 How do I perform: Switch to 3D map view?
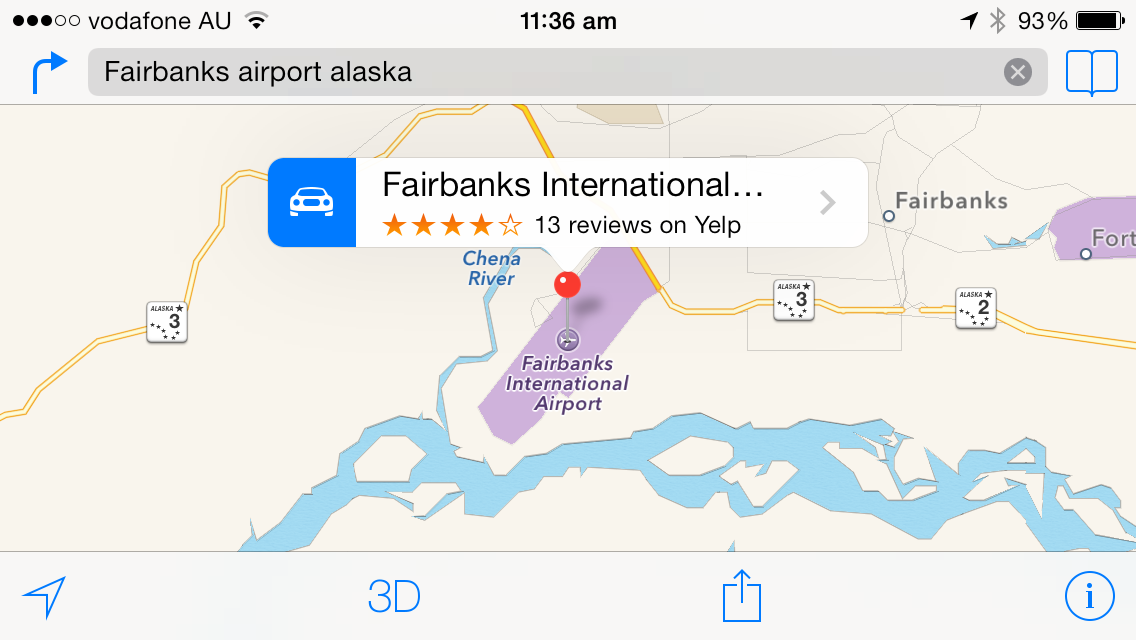(394, 597)
